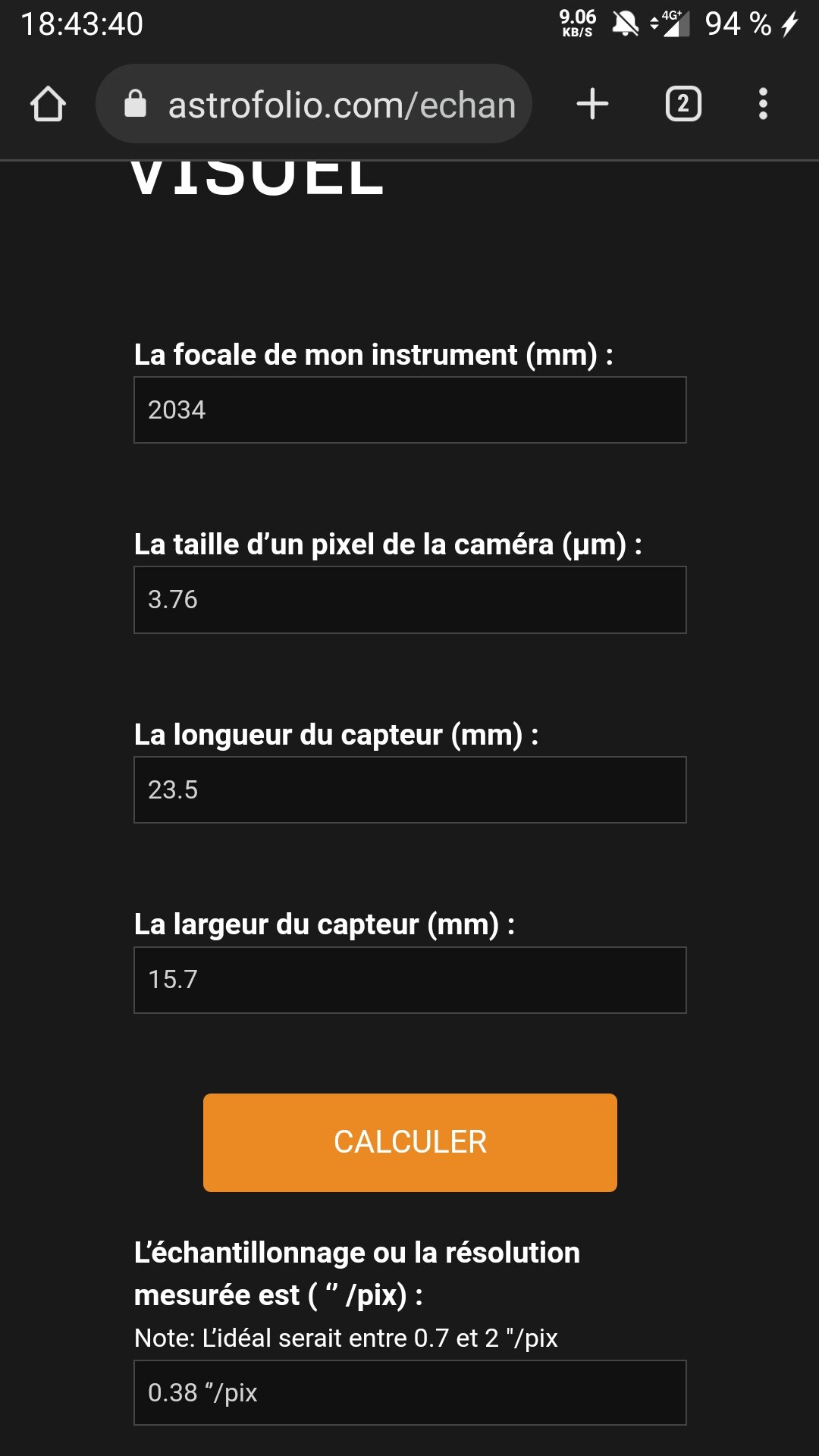Image resolution: width=819 pixels, height=1456 pixels.
Task: Tap the CALCULER button
Action: (x=409, y=1142)
